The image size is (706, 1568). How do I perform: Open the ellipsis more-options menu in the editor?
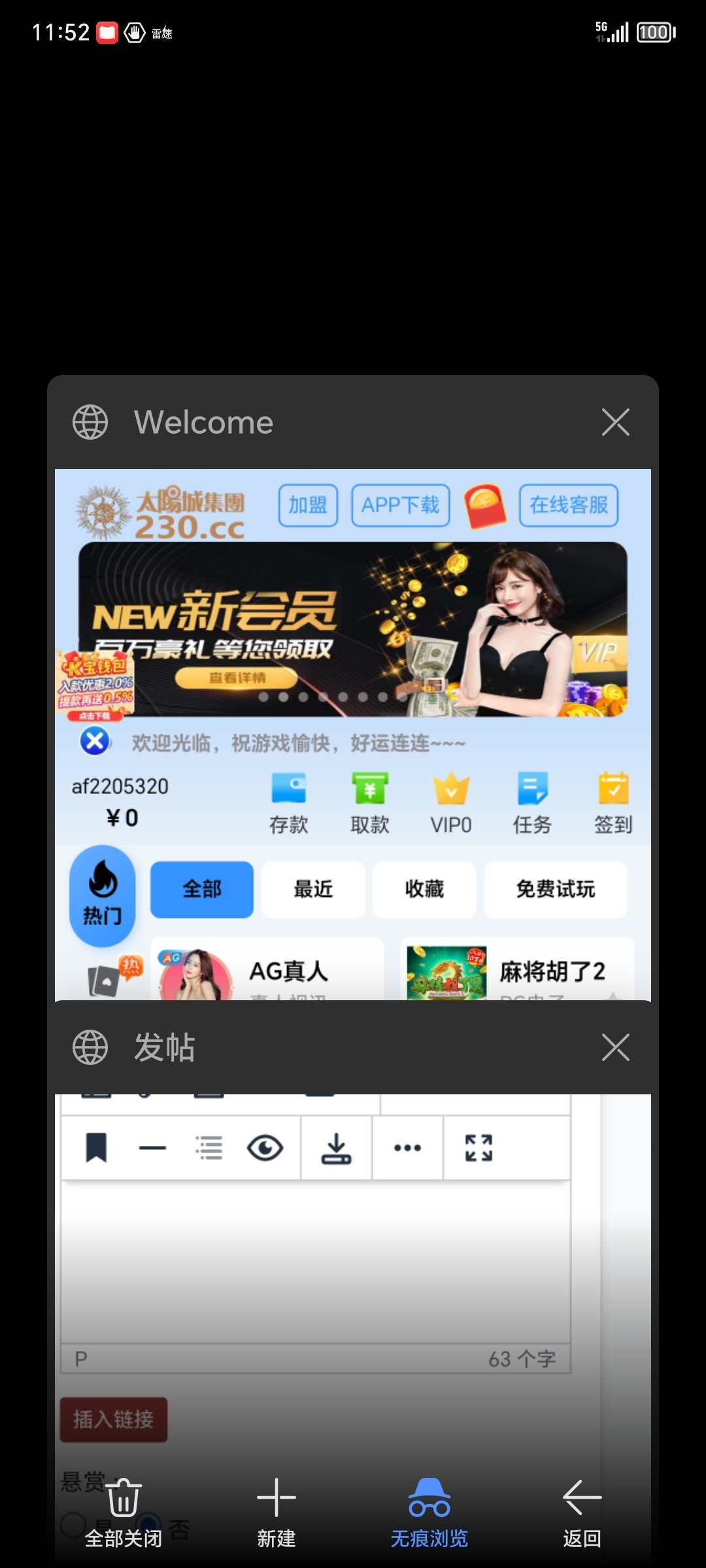pos(407,1147)
